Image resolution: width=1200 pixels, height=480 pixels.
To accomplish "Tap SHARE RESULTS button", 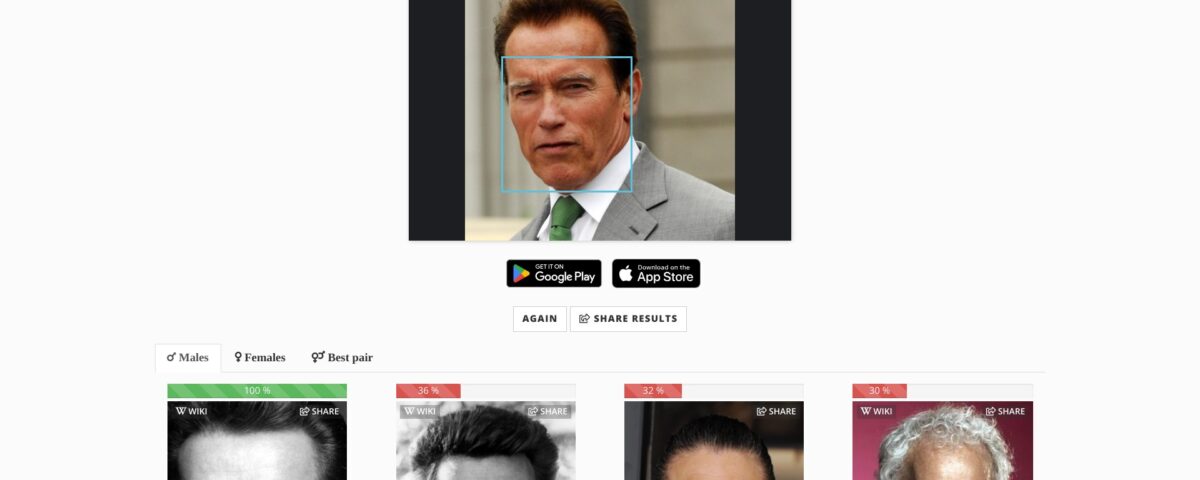I will pyautogui.click(x=628, y=319).
